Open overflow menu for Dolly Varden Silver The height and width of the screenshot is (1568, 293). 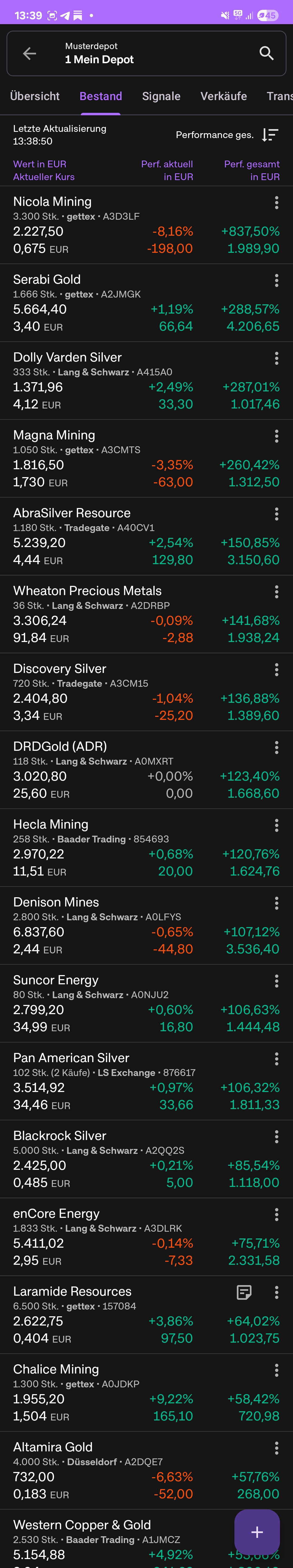[x=276, y=359]
